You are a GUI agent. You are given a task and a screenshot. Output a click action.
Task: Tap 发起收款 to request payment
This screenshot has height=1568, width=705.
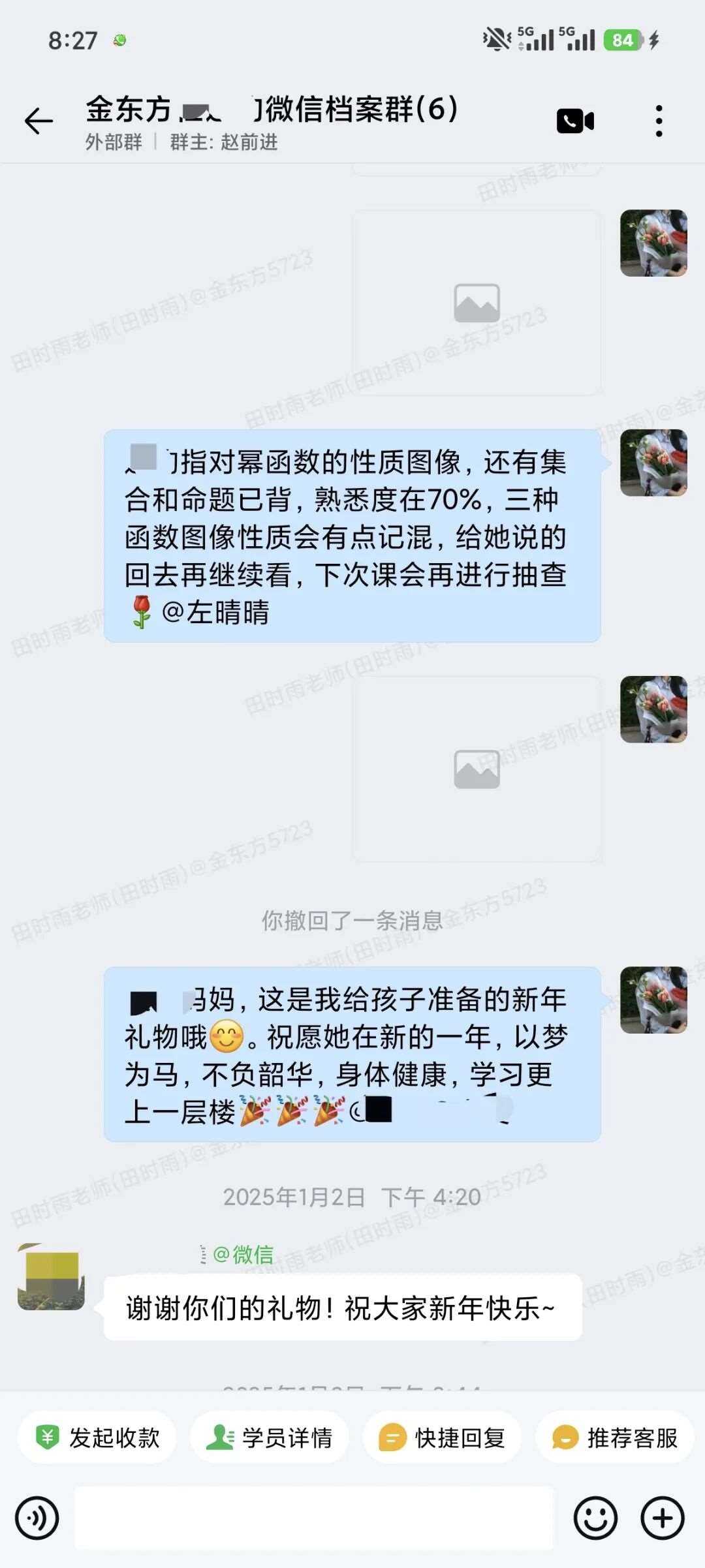[98, 1437]
